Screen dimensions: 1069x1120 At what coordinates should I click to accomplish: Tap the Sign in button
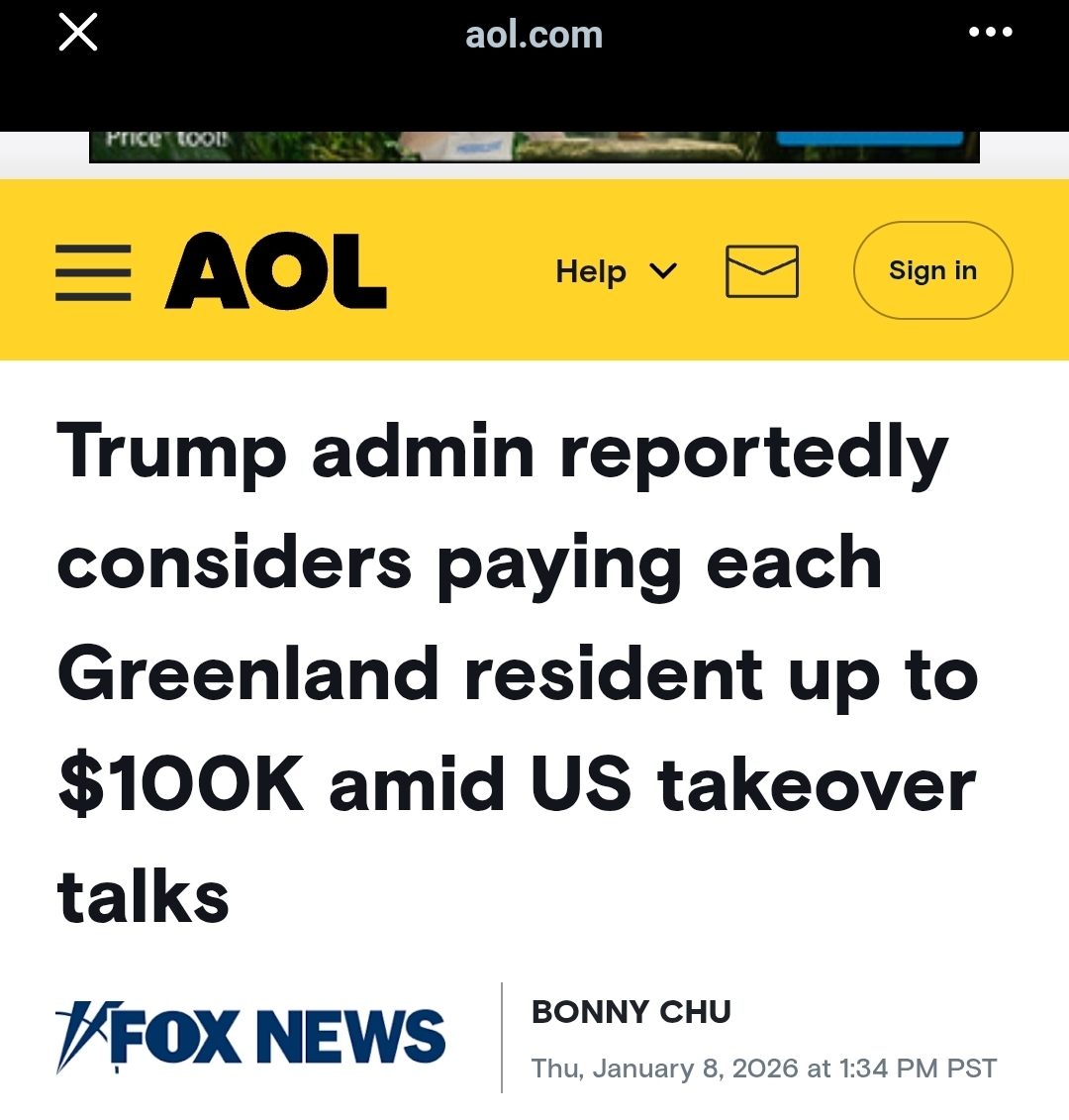coord(932,270)
